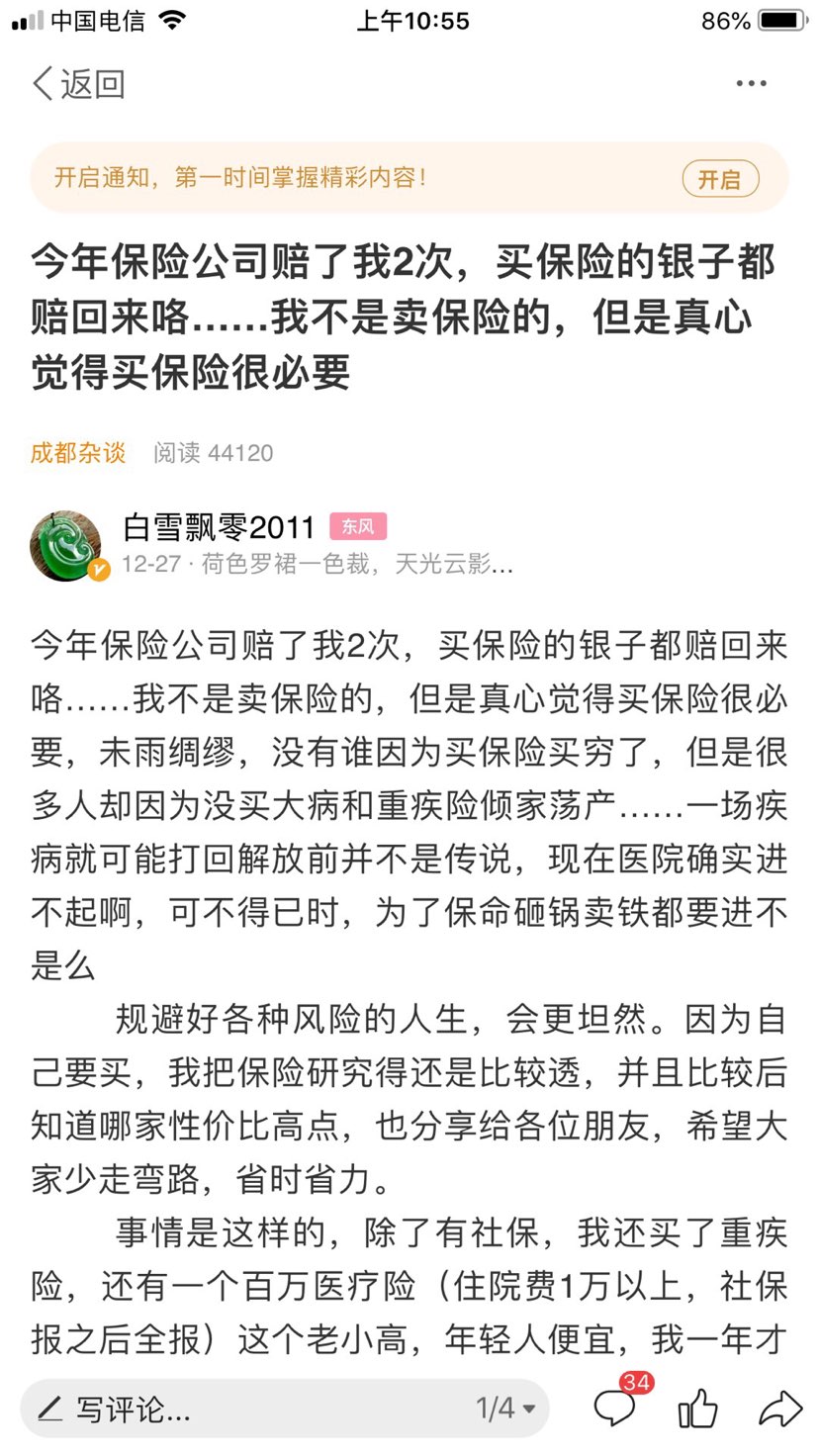Share this post
This screenshot has height=1456, width=819.
click(778, 1409)
